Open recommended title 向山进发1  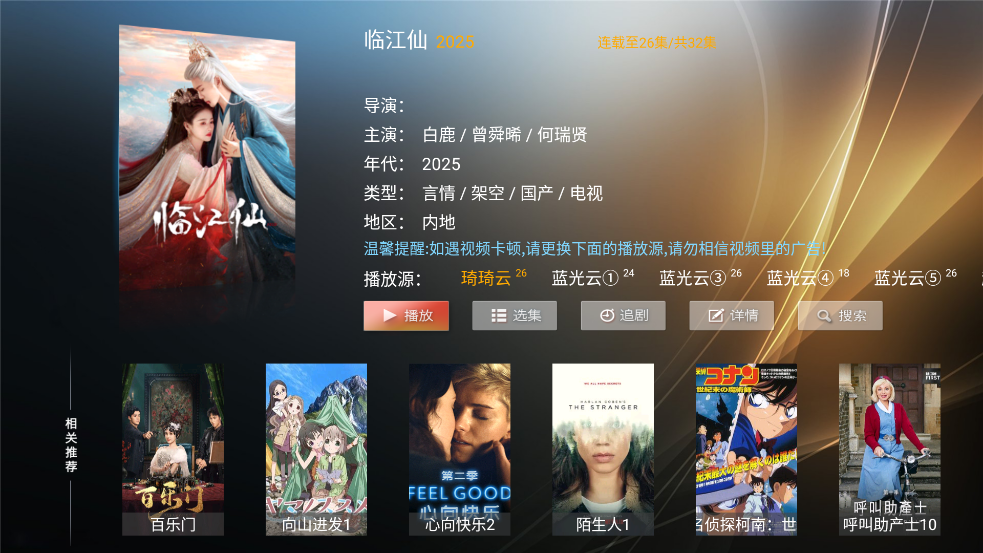click(x=316, y=449)
